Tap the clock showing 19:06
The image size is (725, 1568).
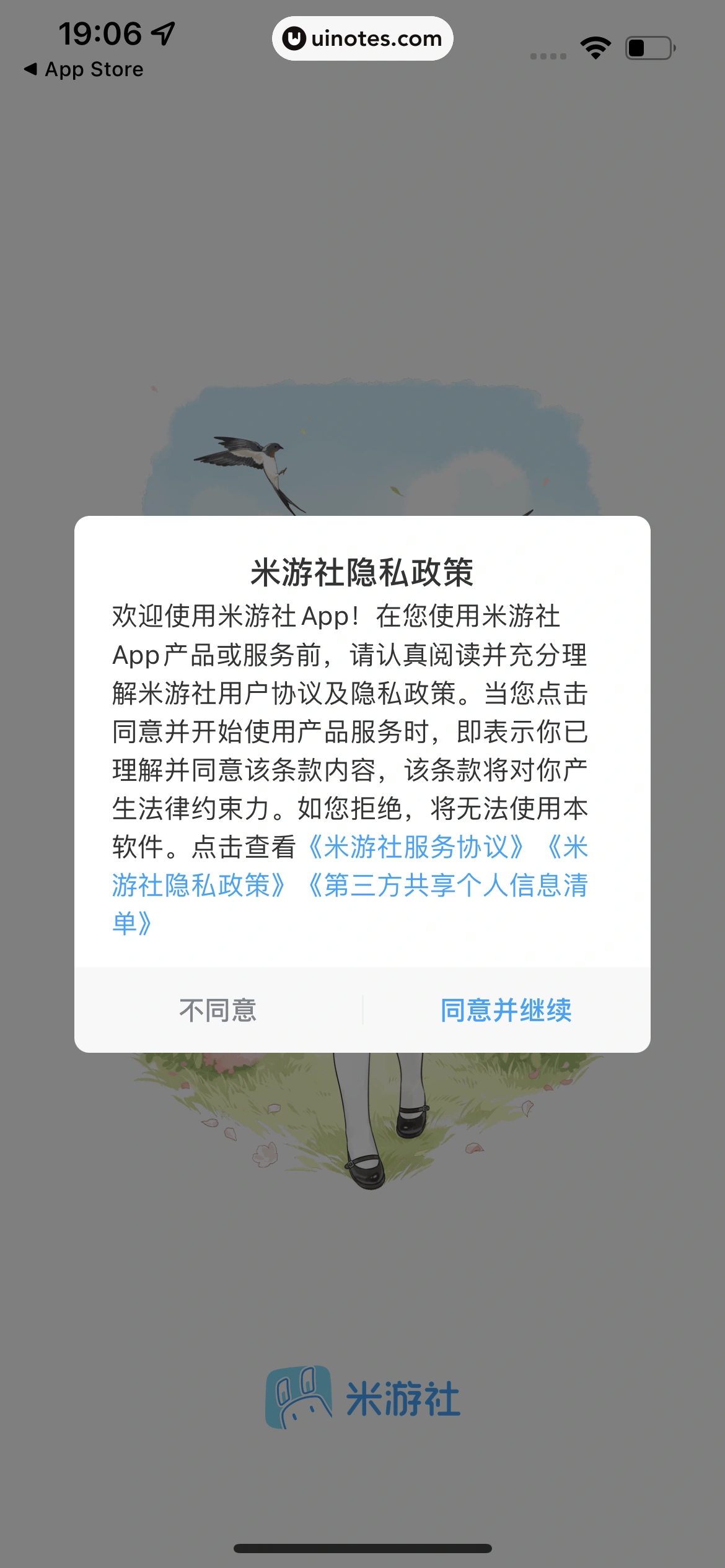tap(99, 33)
